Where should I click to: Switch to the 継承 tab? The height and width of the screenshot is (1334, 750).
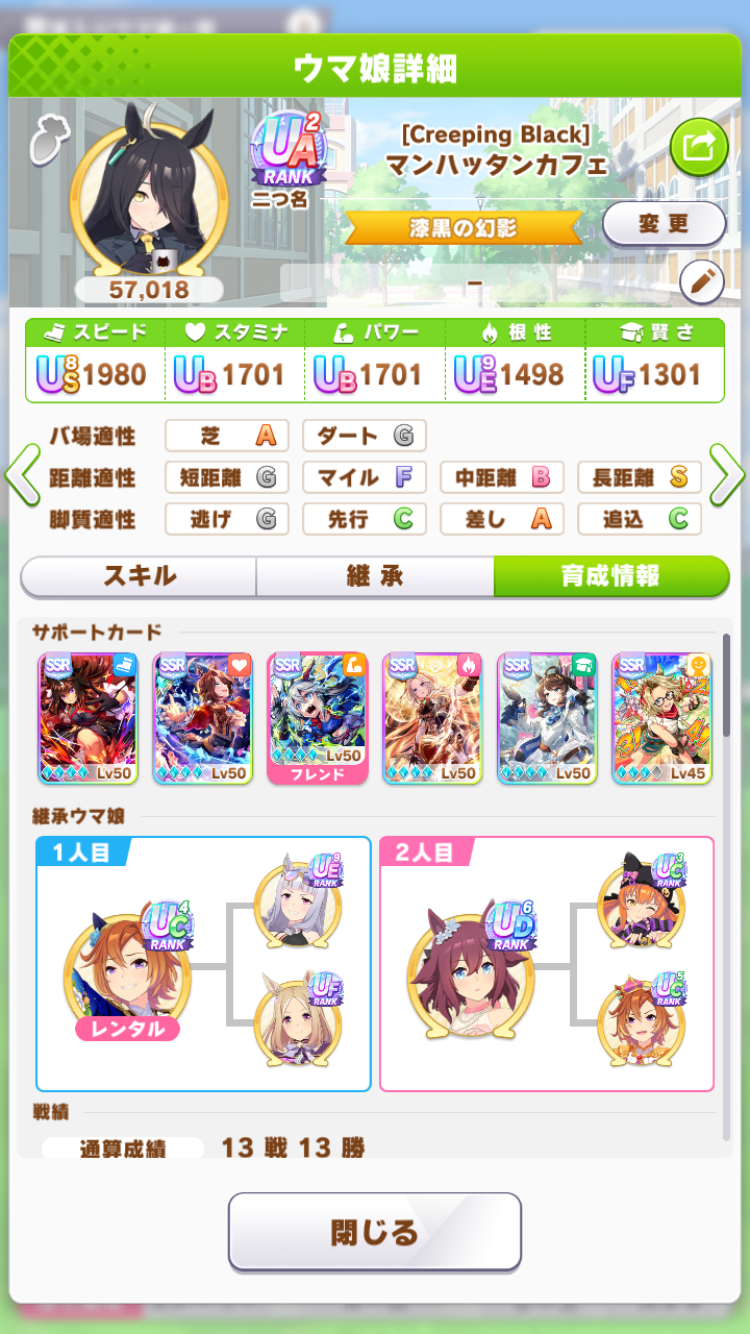click(375, 576)
